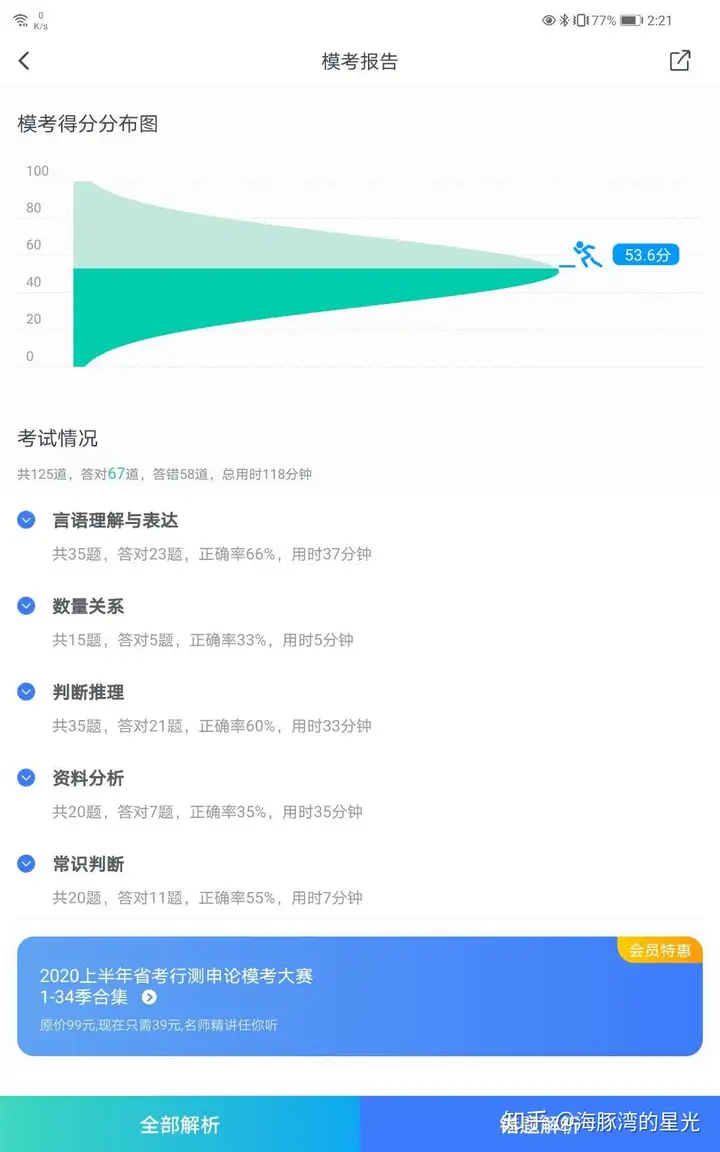This screenshot has height=1152, width=720.
Task: Open 错题解析 for wrong answers
Action: (540, 1124)
